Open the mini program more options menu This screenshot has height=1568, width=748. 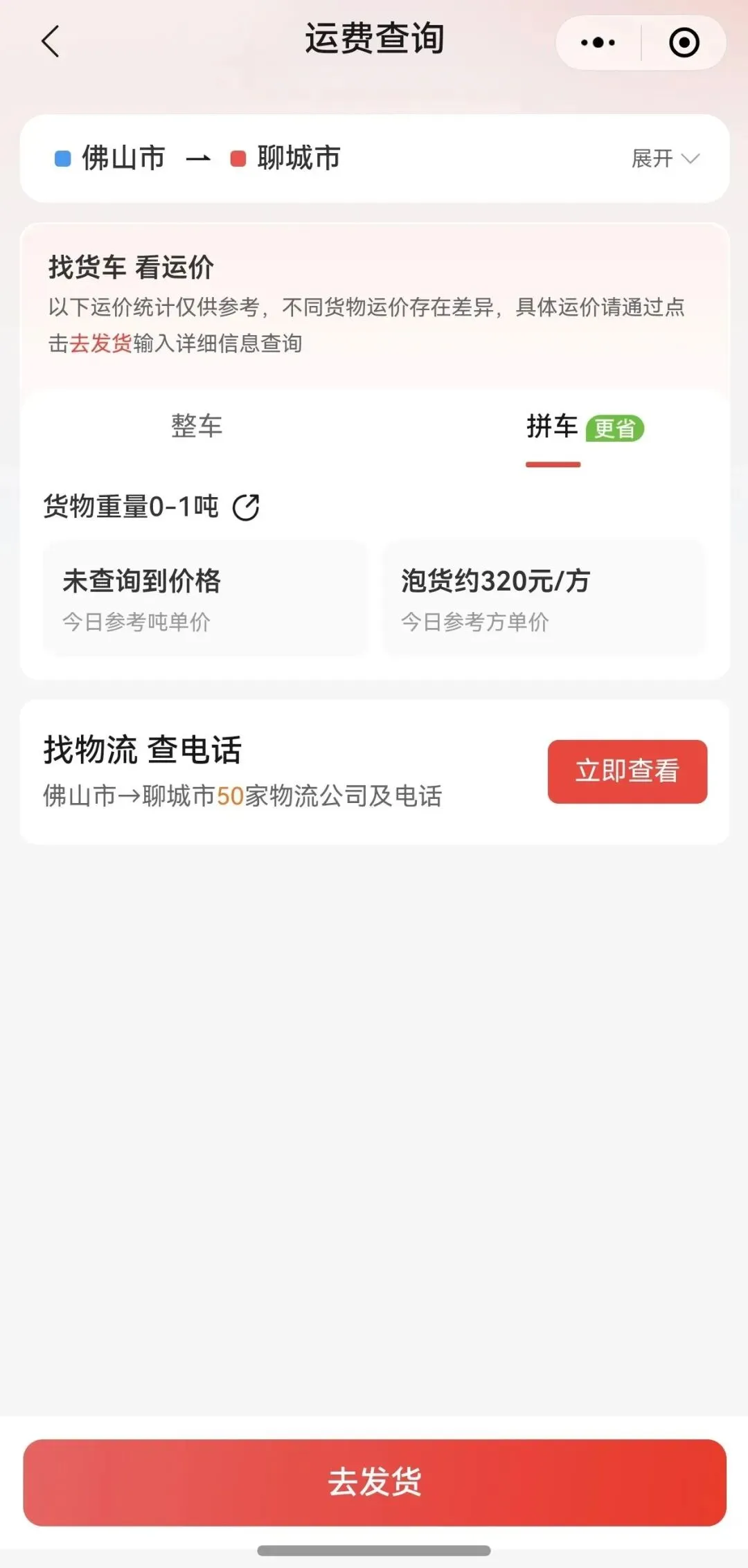pos(598,43)
